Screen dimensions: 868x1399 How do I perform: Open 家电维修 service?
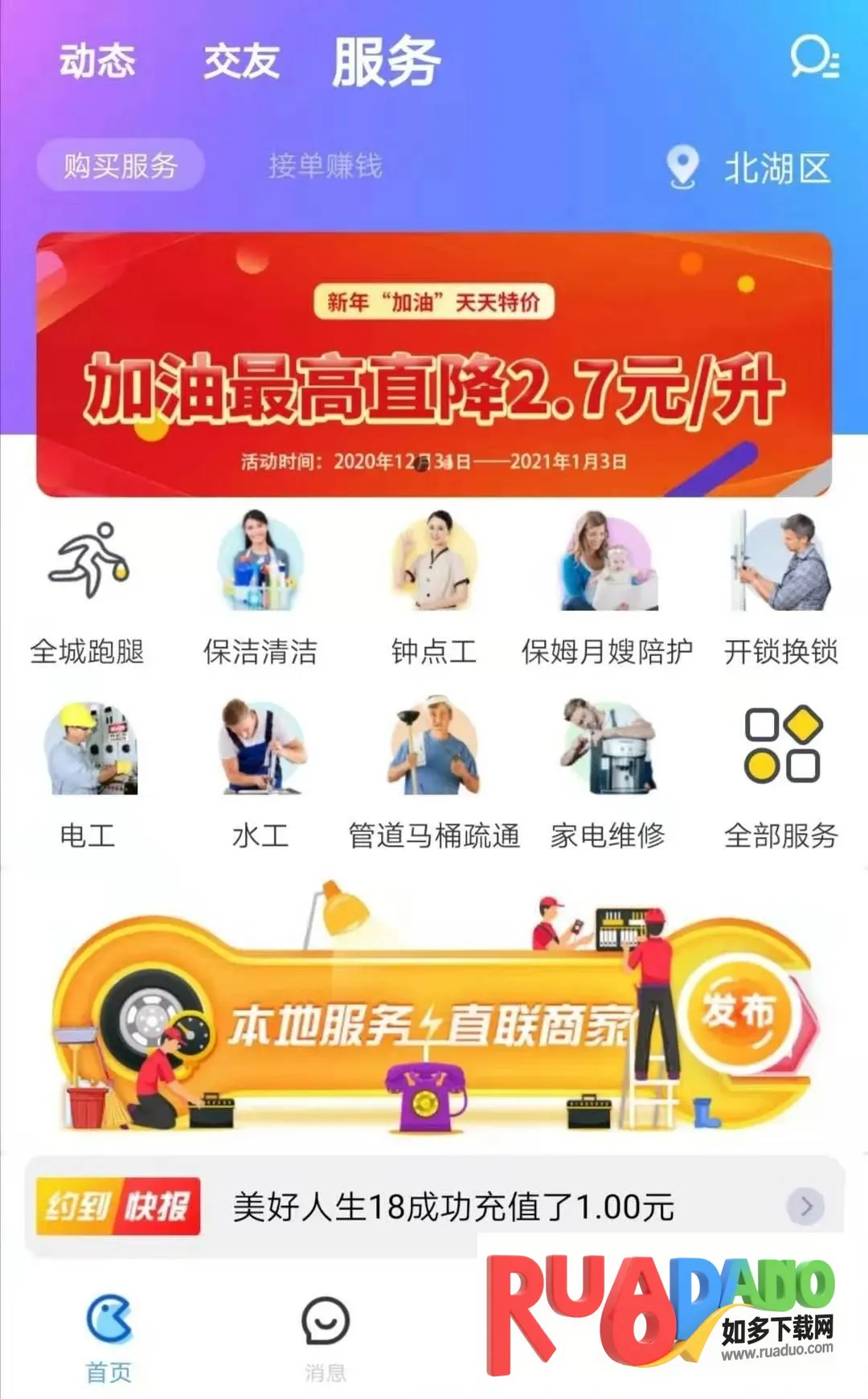(608, 776)
